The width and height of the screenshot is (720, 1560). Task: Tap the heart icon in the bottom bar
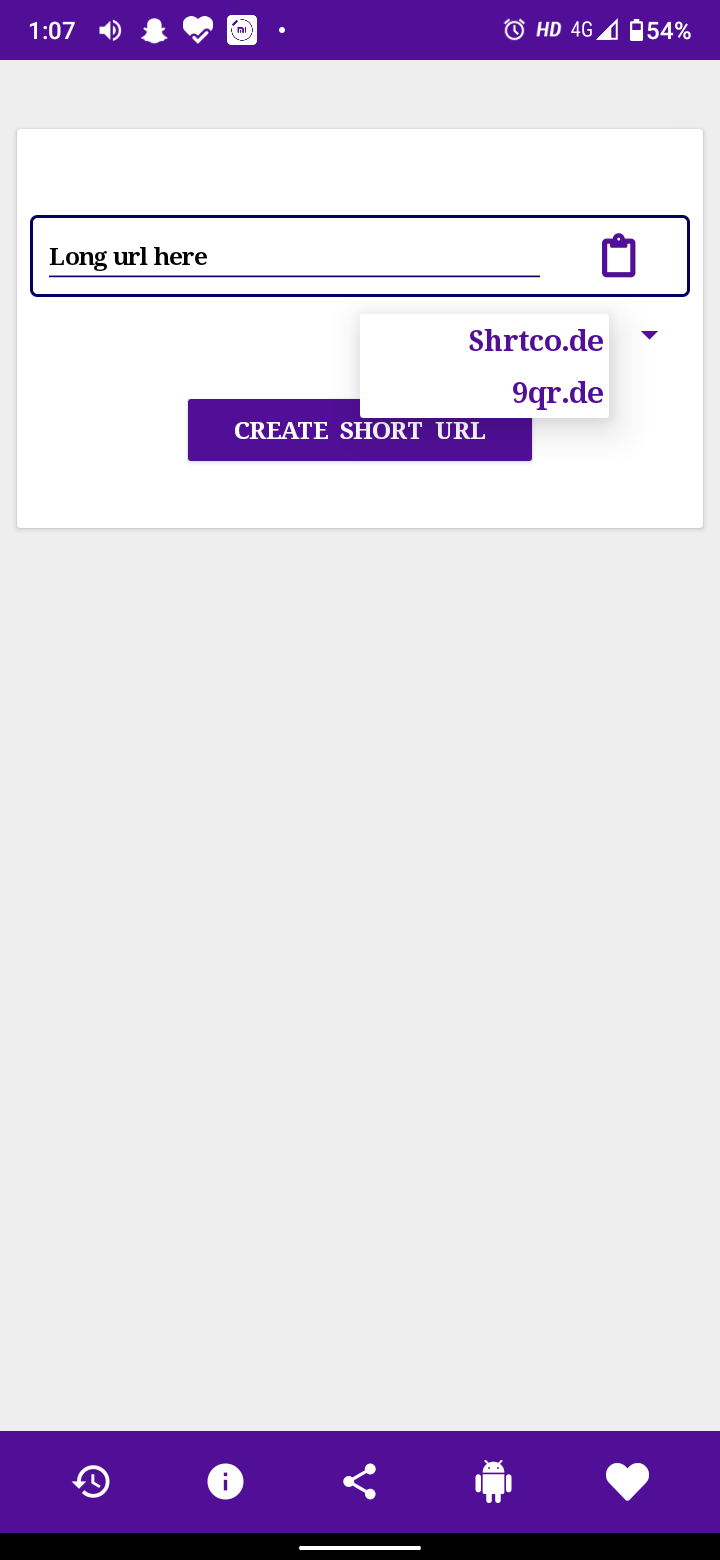point(627,1482)
